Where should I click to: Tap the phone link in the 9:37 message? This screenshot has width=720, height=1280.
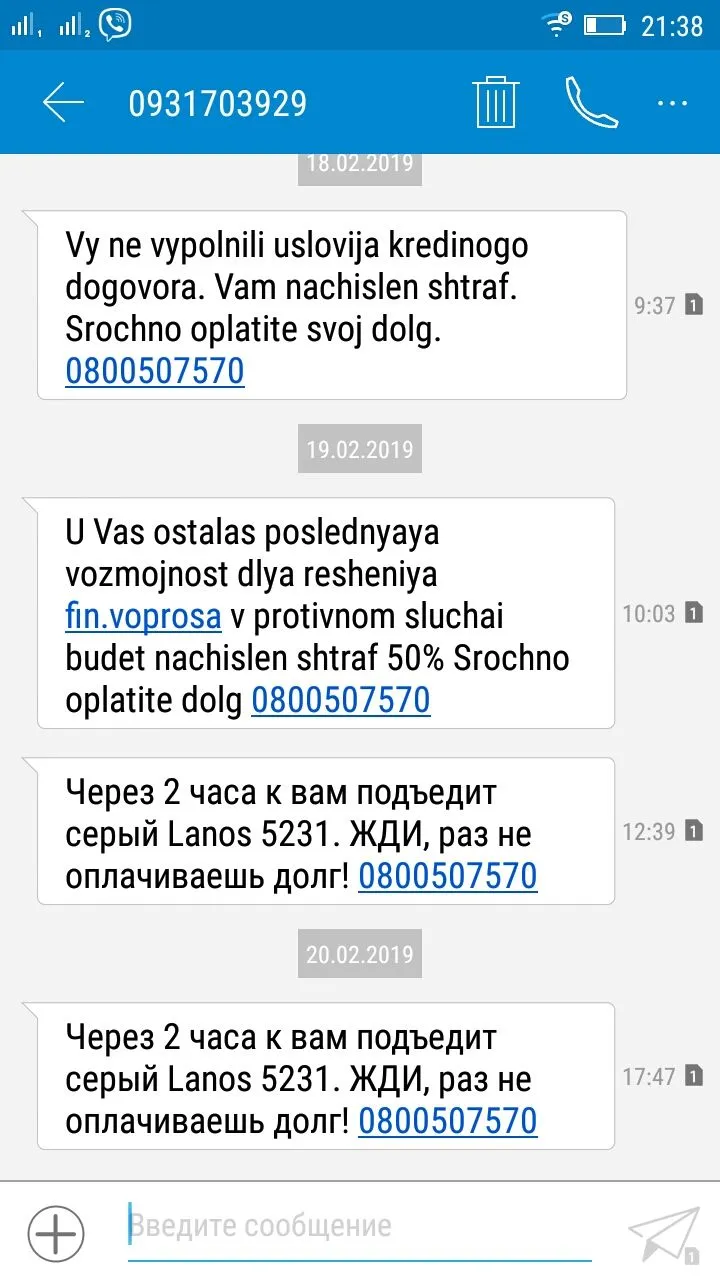155,371
